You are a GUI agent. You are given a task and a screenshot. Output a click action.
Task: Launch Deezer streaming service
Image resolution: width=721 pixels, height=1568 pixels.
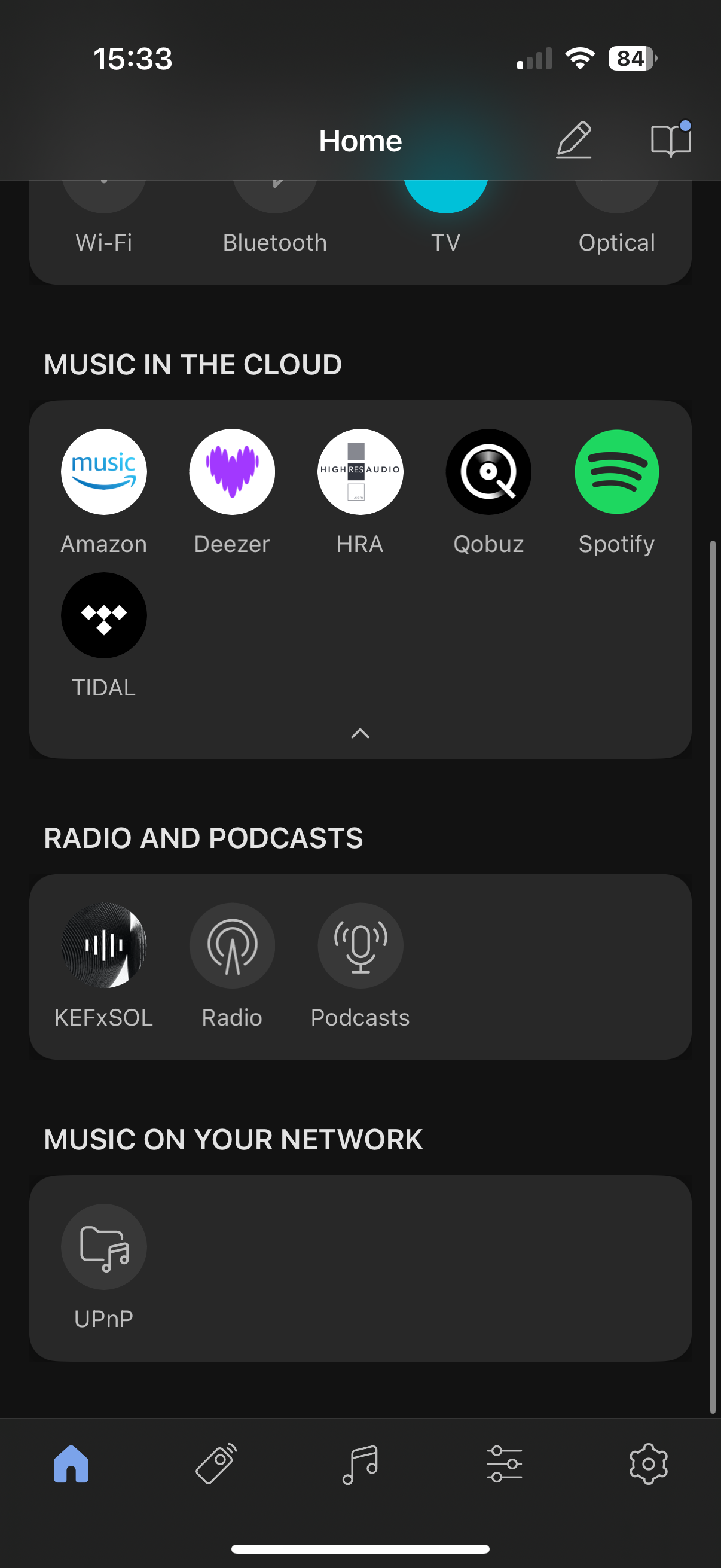pos(232,472)
